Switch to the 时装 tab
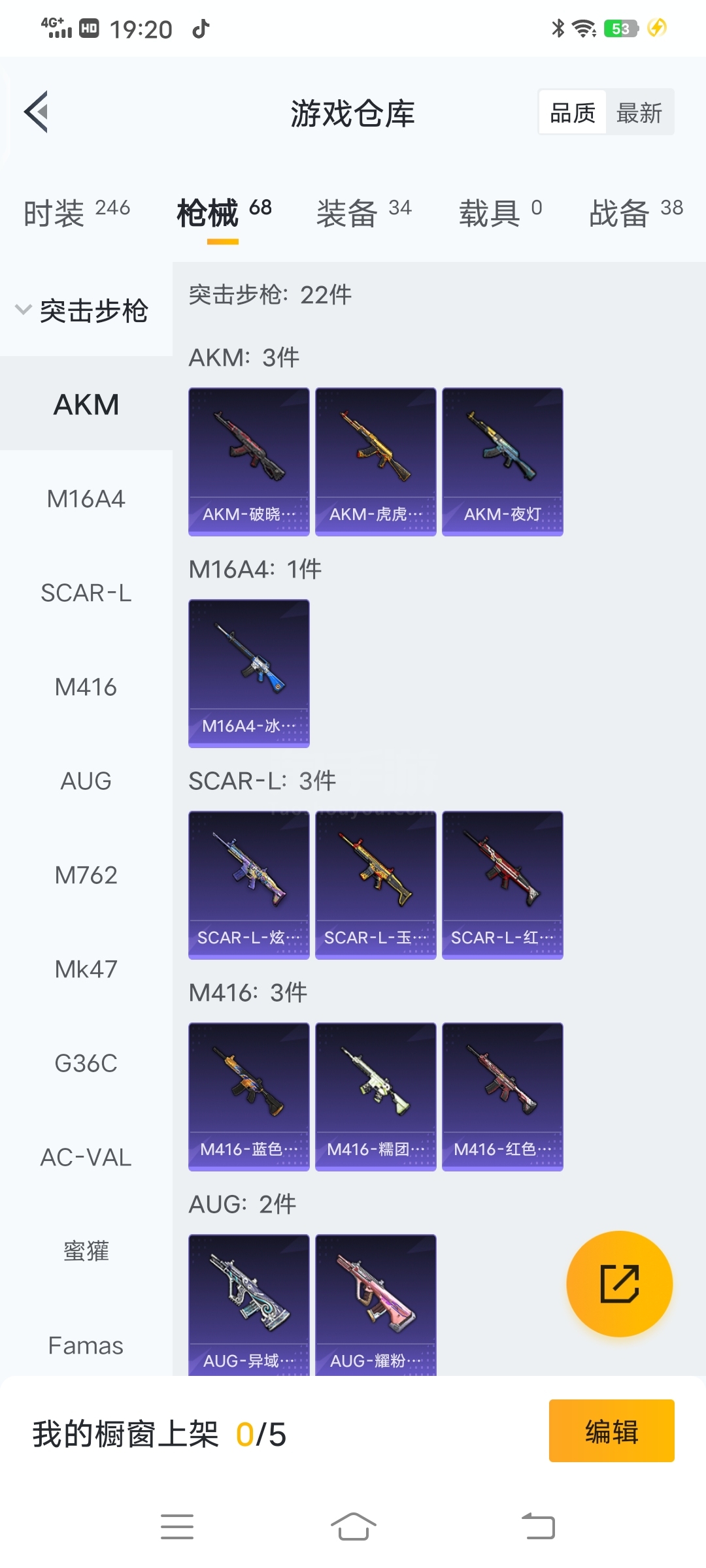 pyautogui.click(x=76, y=213)
